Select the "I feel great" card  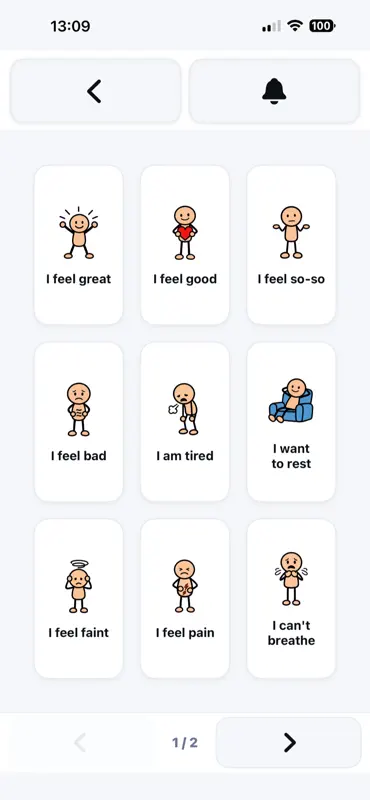(x=79, y=245)
